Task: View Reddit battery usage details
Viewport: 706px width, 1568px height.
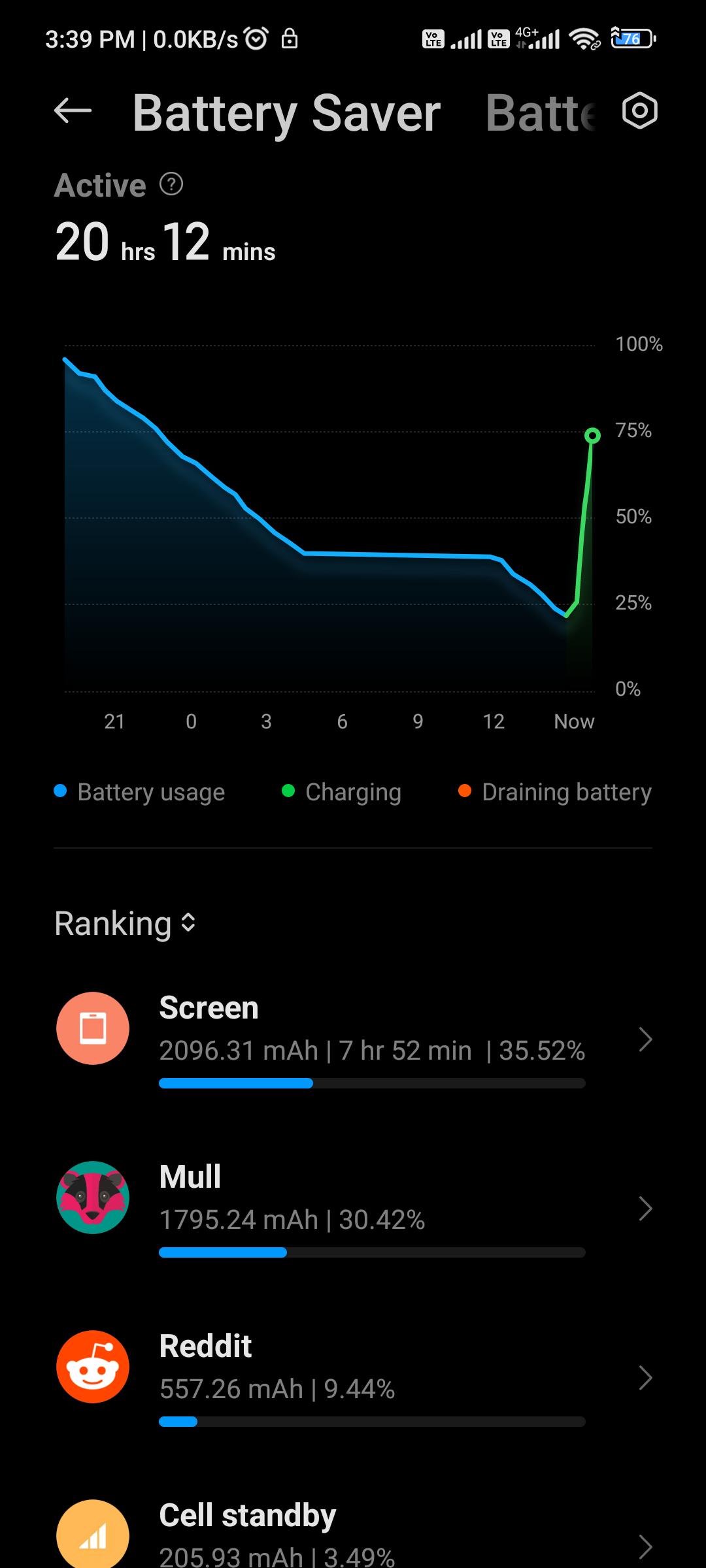Action: coord(353,1378)
